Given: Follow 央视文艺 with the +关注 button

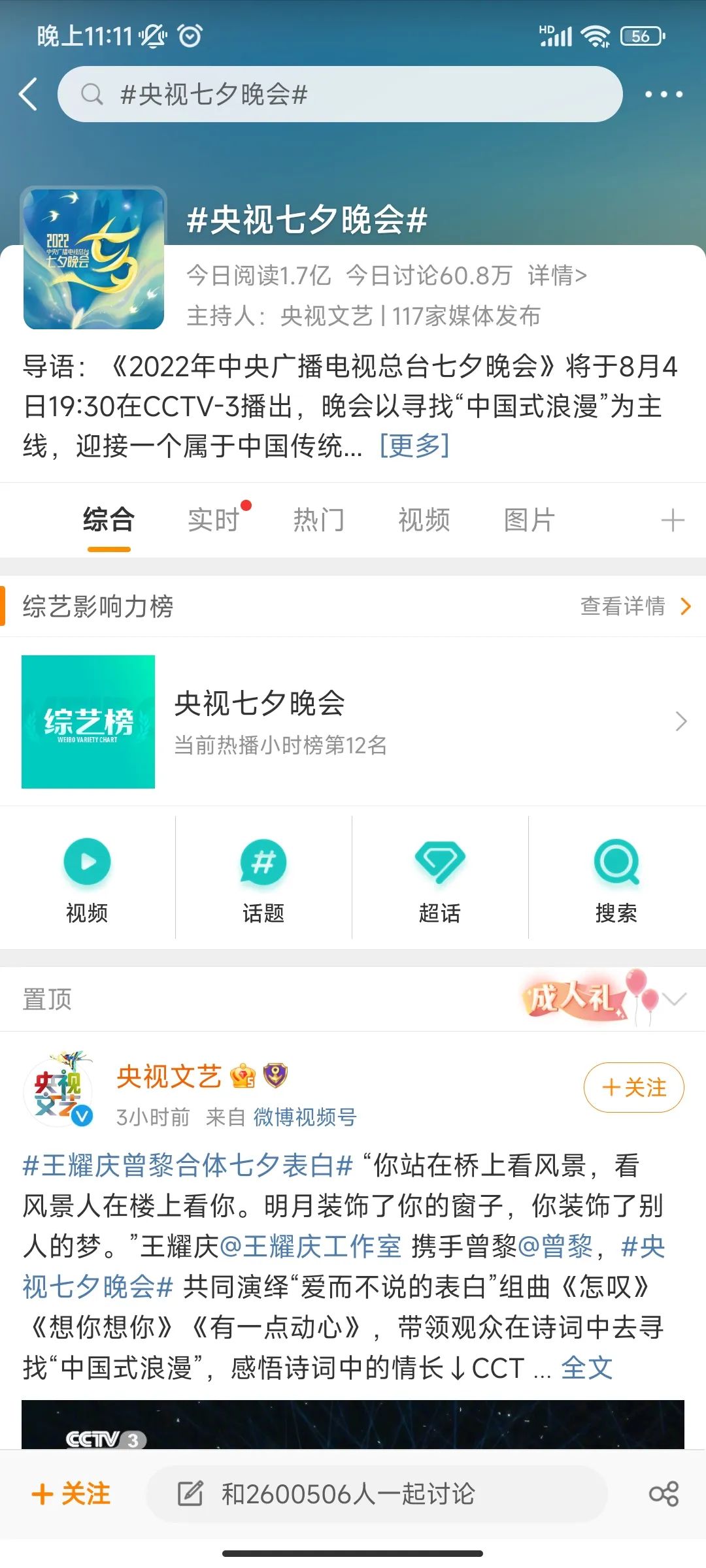Looking at the screenshot, I should [x=633, y=1087].
